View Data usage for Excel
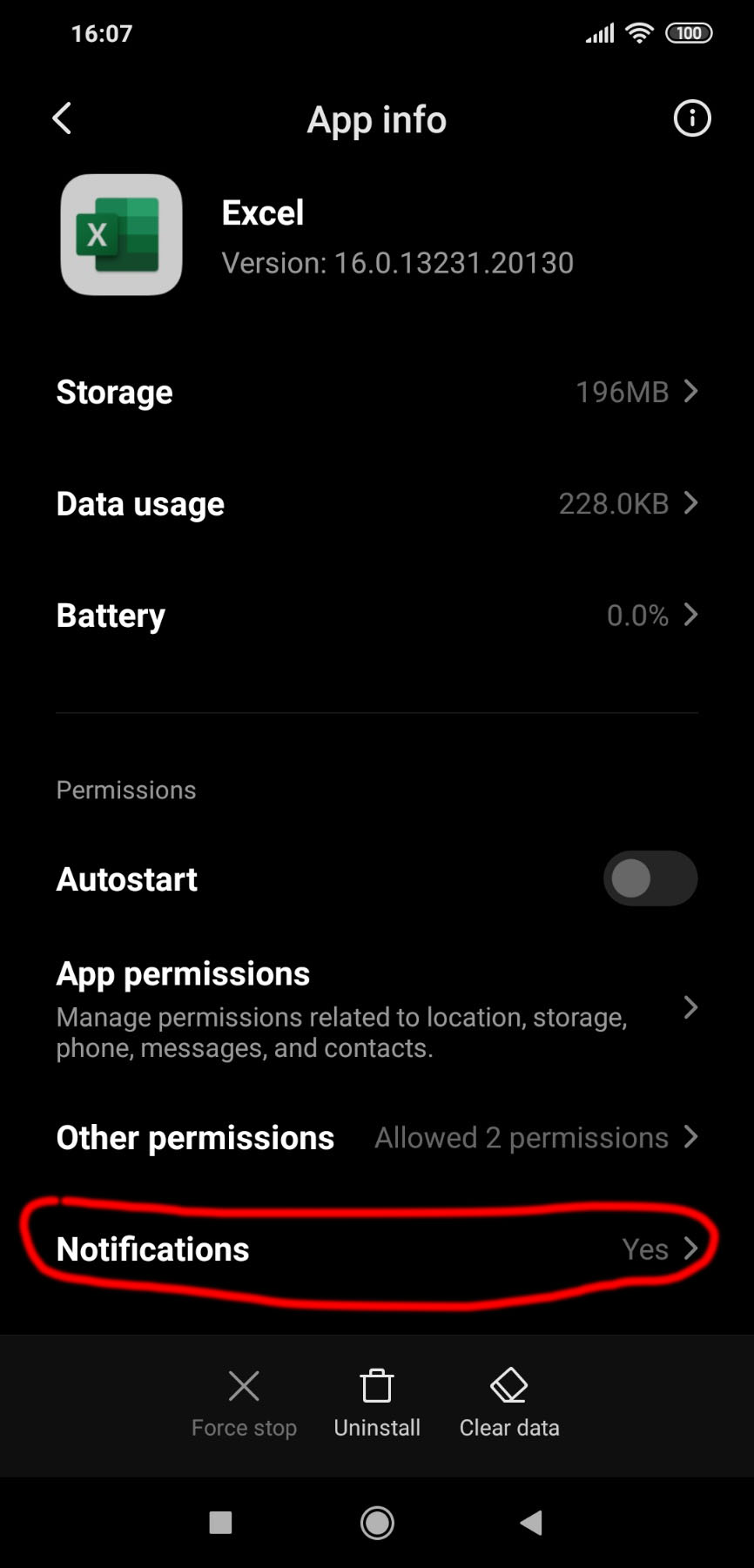Screen dimensions: 754x1568 point(377,503)
